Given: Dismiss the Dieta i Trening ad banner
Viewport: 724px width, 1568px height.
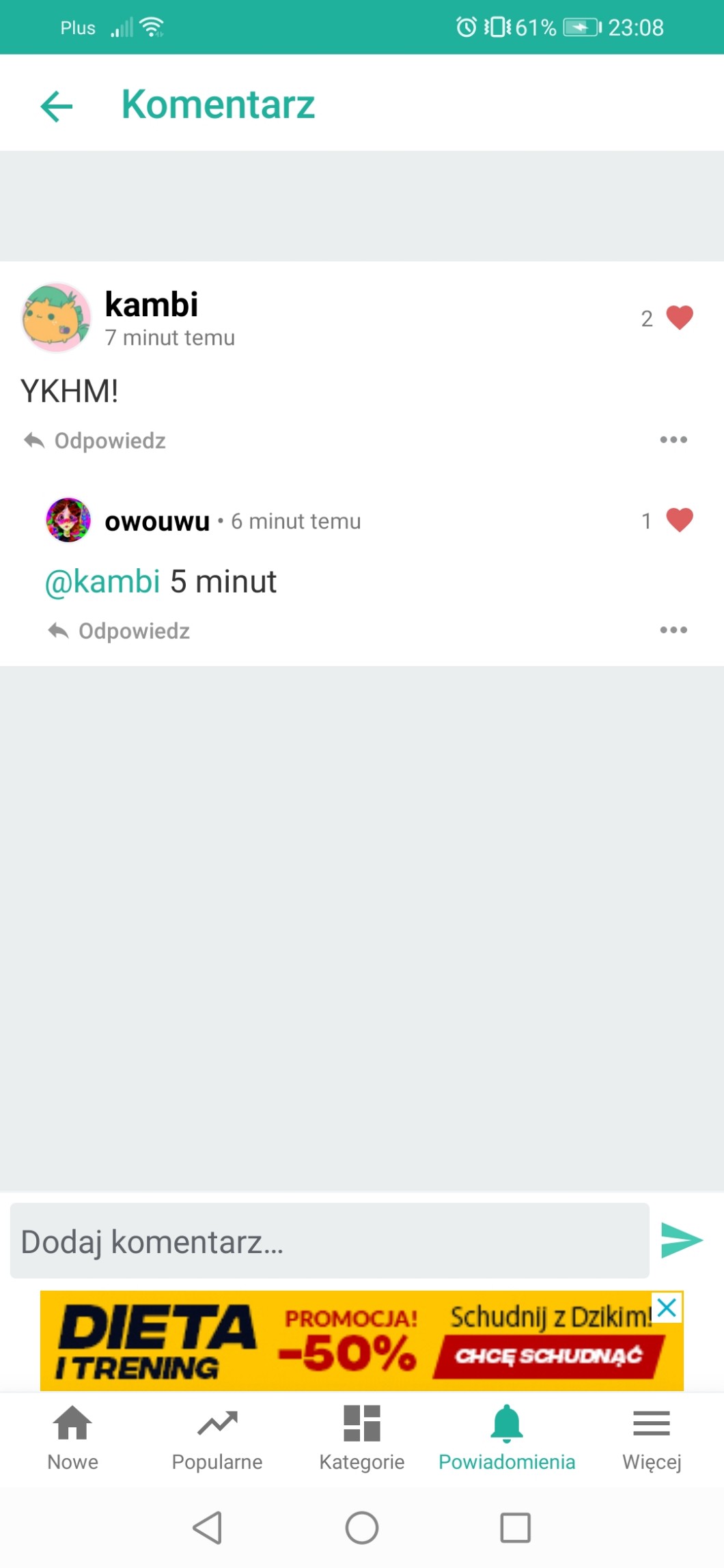Looking at the screenshot, I should point(667,1308).
